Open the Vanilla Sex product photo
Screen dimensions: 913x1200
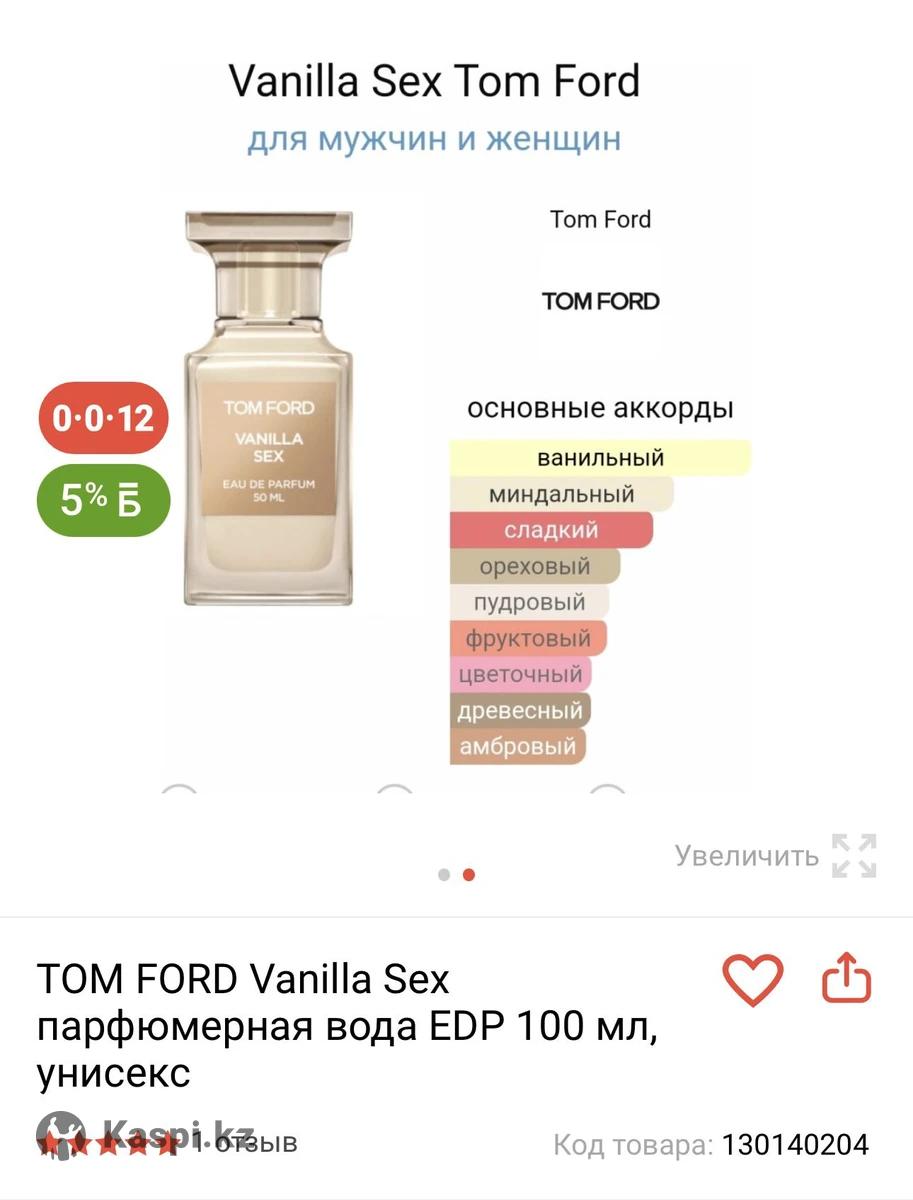pos(269,408)
